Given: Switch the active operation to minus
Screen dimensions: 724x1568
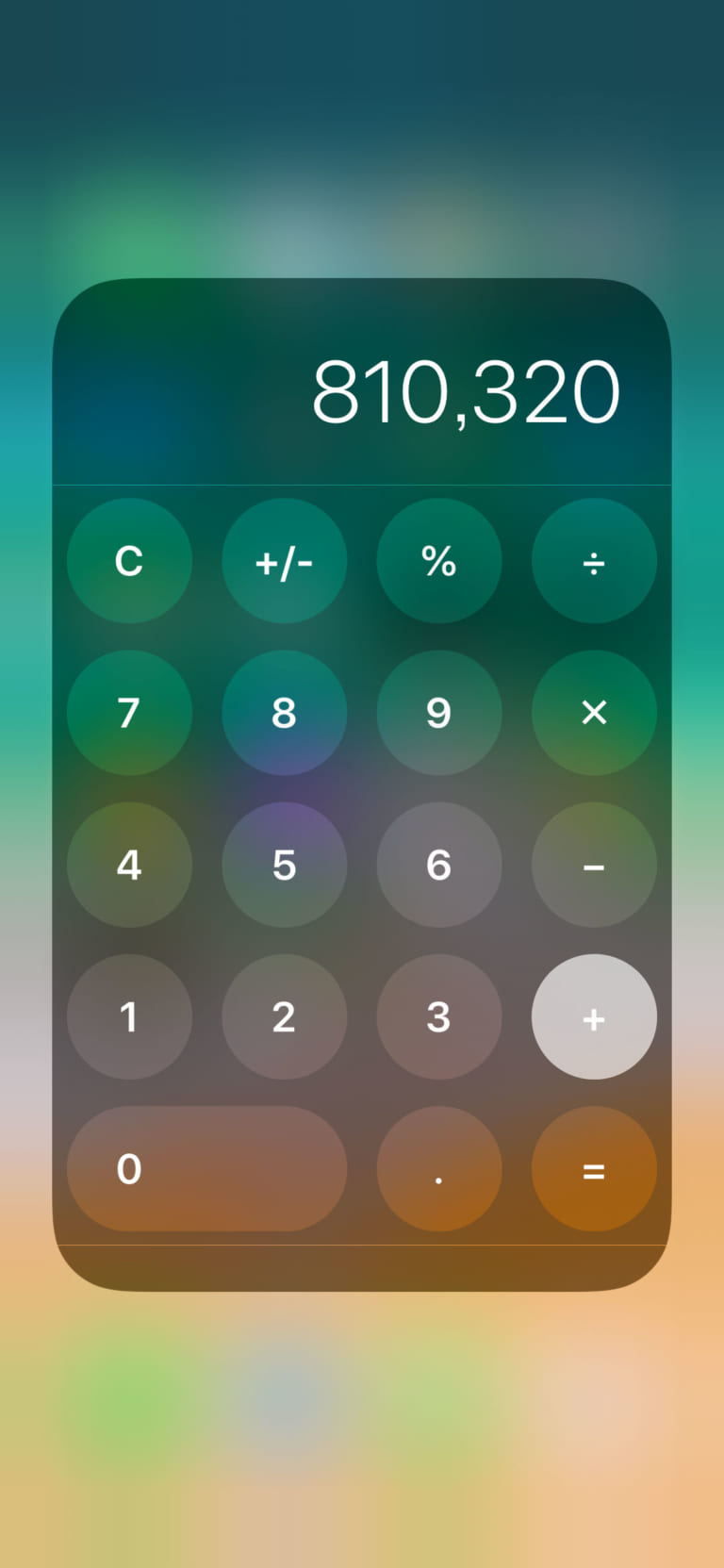Looking at the screenshot, I should 594,865.
